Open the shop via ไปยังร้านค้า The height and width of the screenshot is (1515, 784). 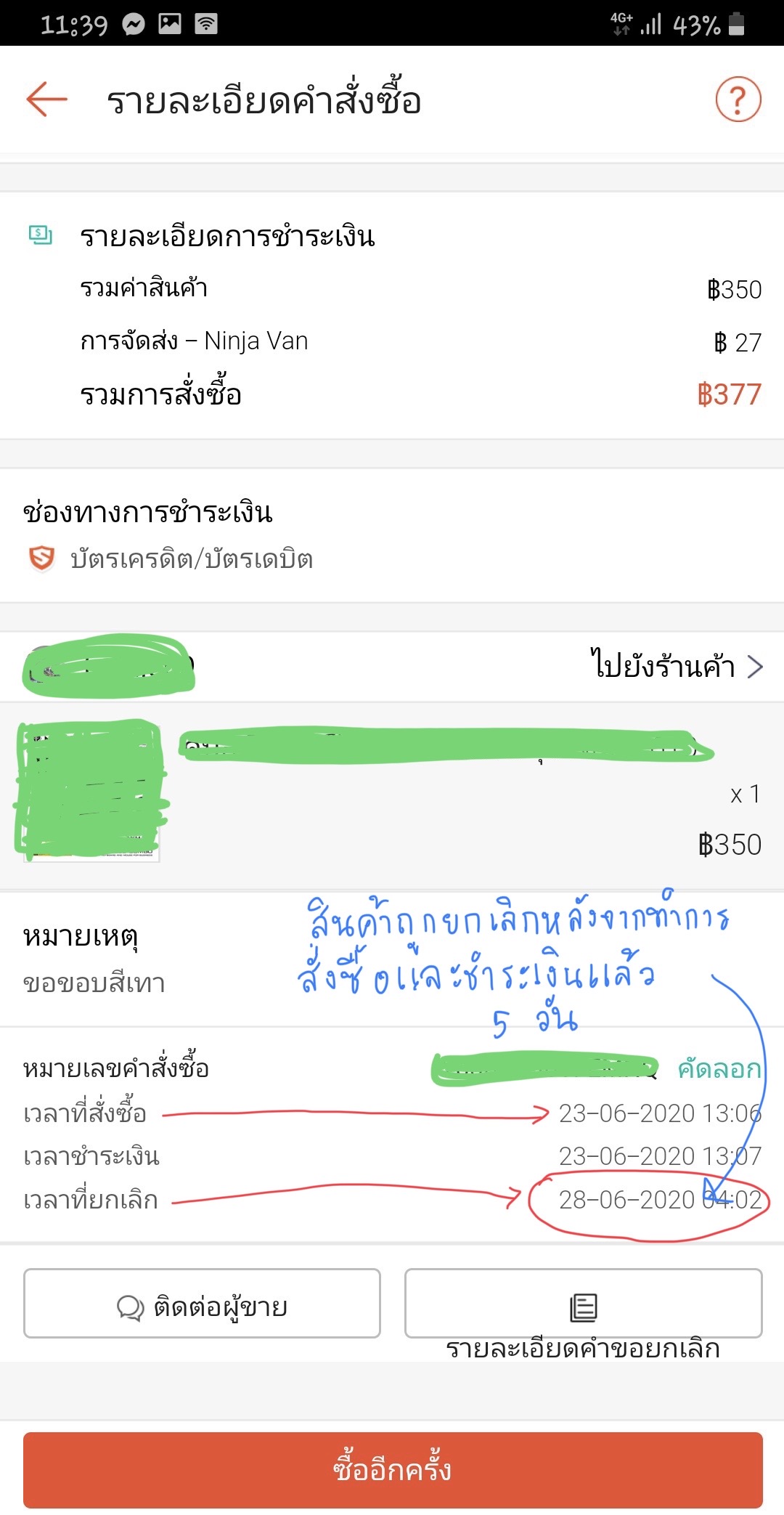tap(675, 666)
